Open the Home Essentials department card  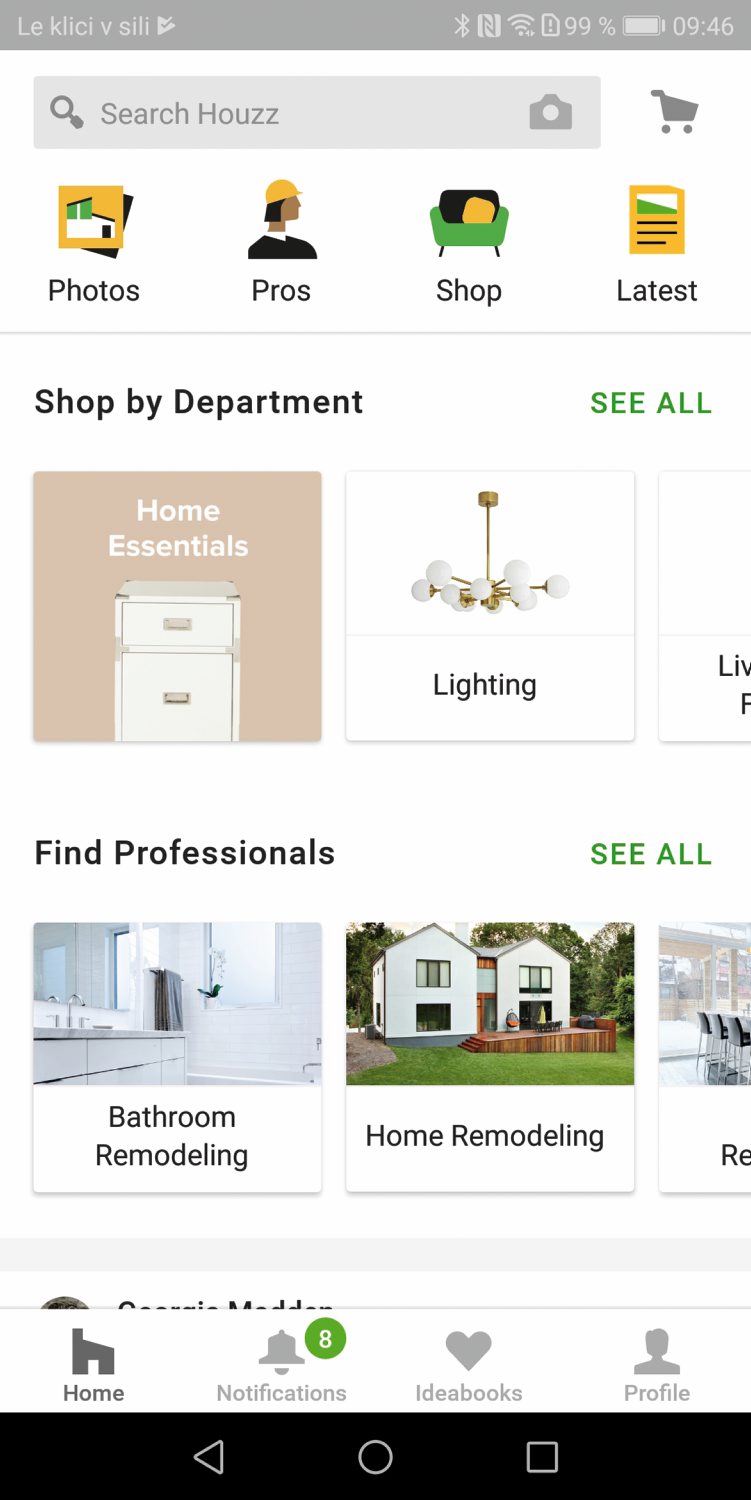(x=177, y=606)
